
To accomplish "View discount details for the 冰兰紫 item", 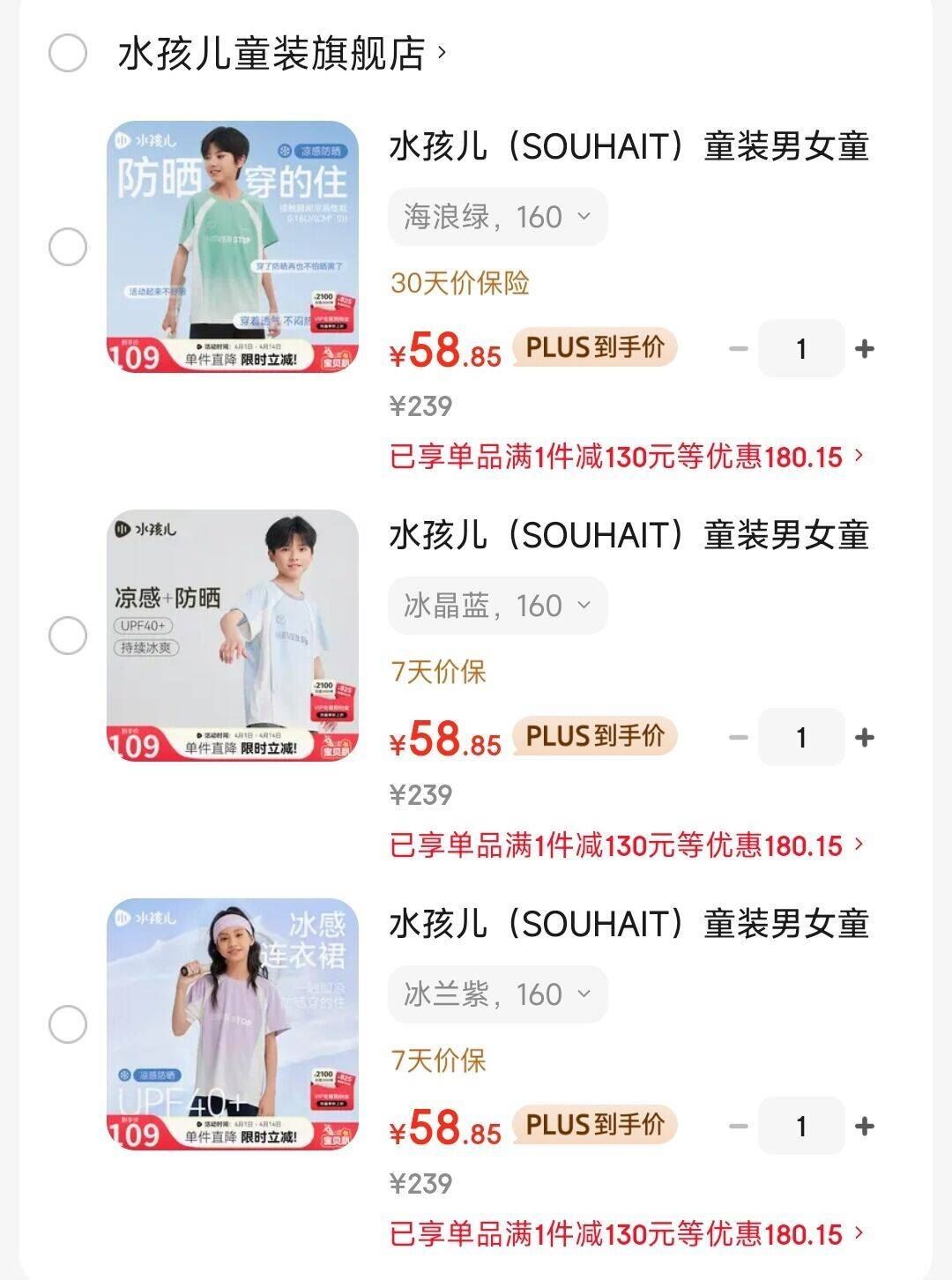I will coord(626,1234).
